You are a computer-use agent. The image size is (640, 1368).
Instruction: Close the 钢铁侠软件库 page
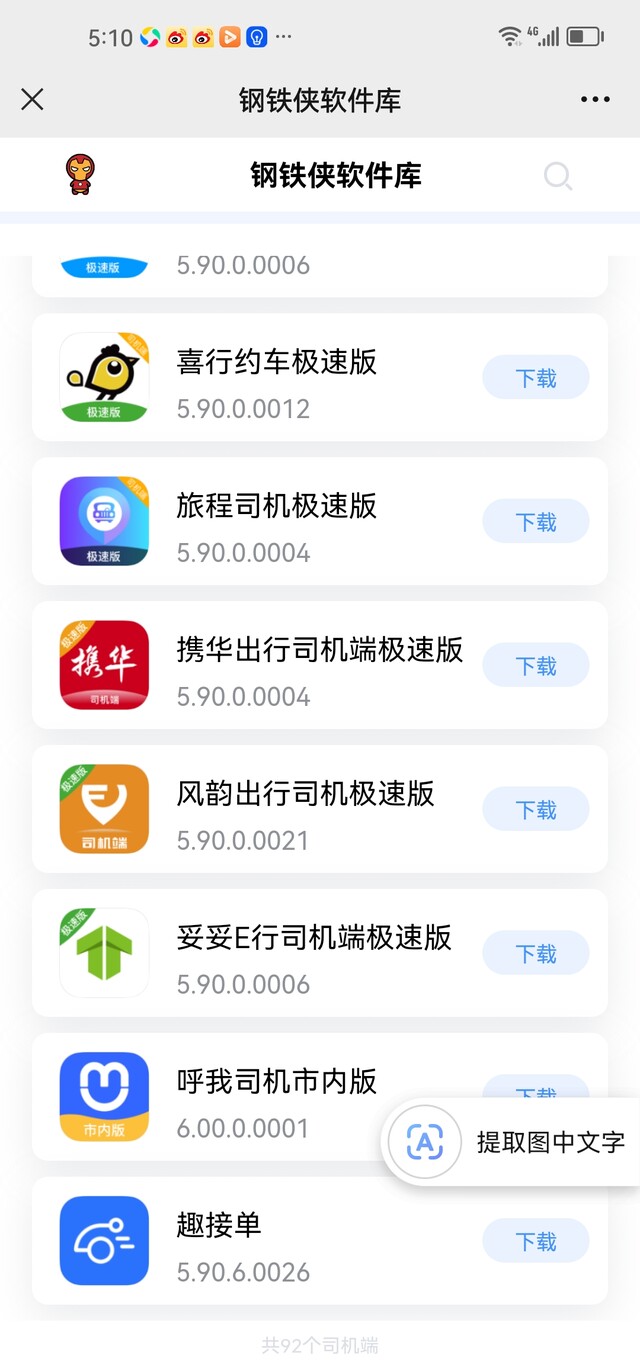pyautogui.click(x=32, y=99)
